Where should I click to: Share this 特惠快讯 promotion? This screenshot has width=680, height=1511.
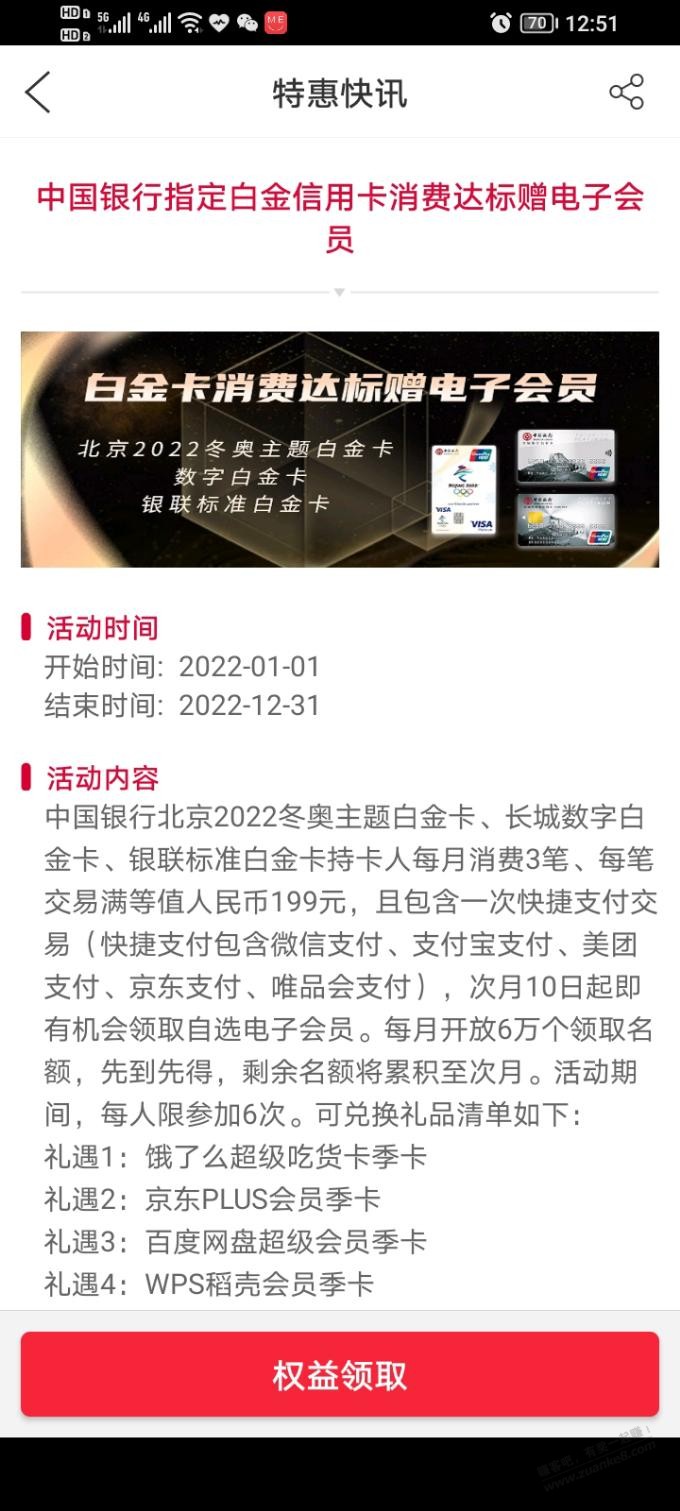(626, 92)
